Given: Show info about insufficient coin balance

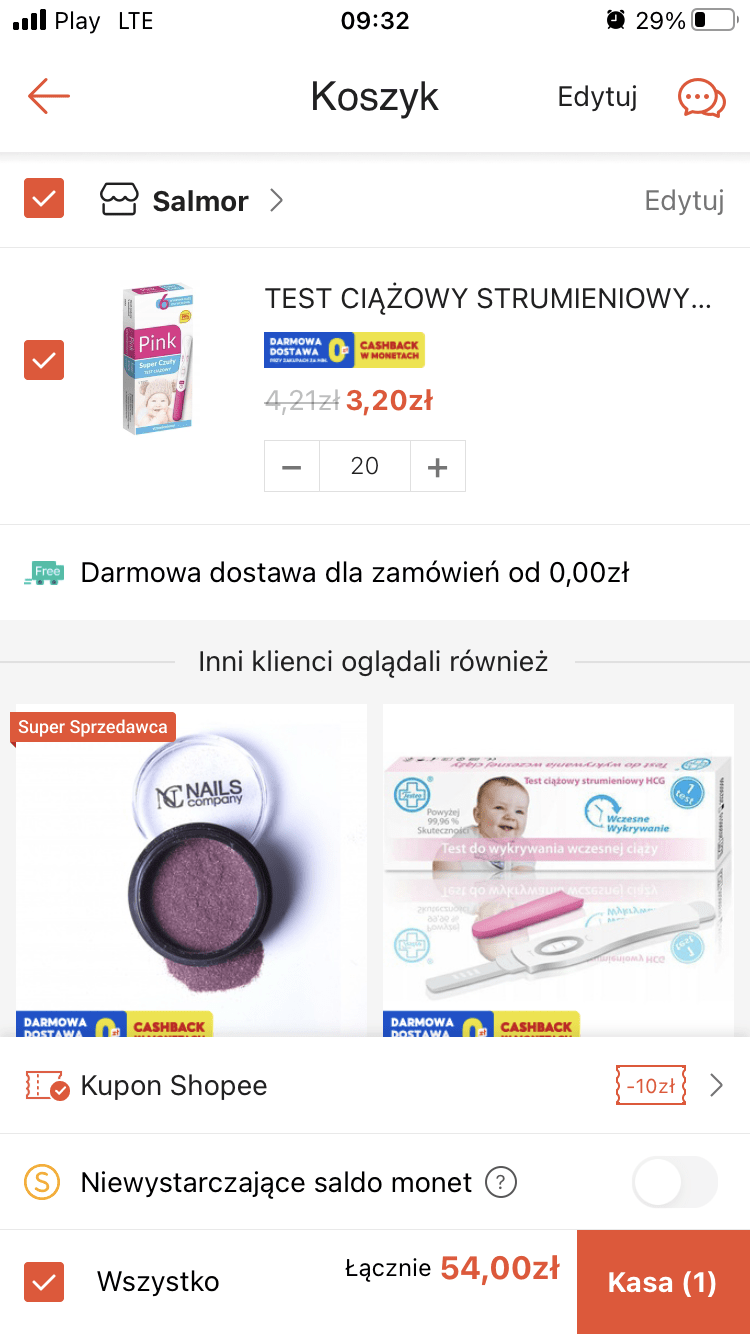Looking at the screenshot, I should (x=501, y=1183).
